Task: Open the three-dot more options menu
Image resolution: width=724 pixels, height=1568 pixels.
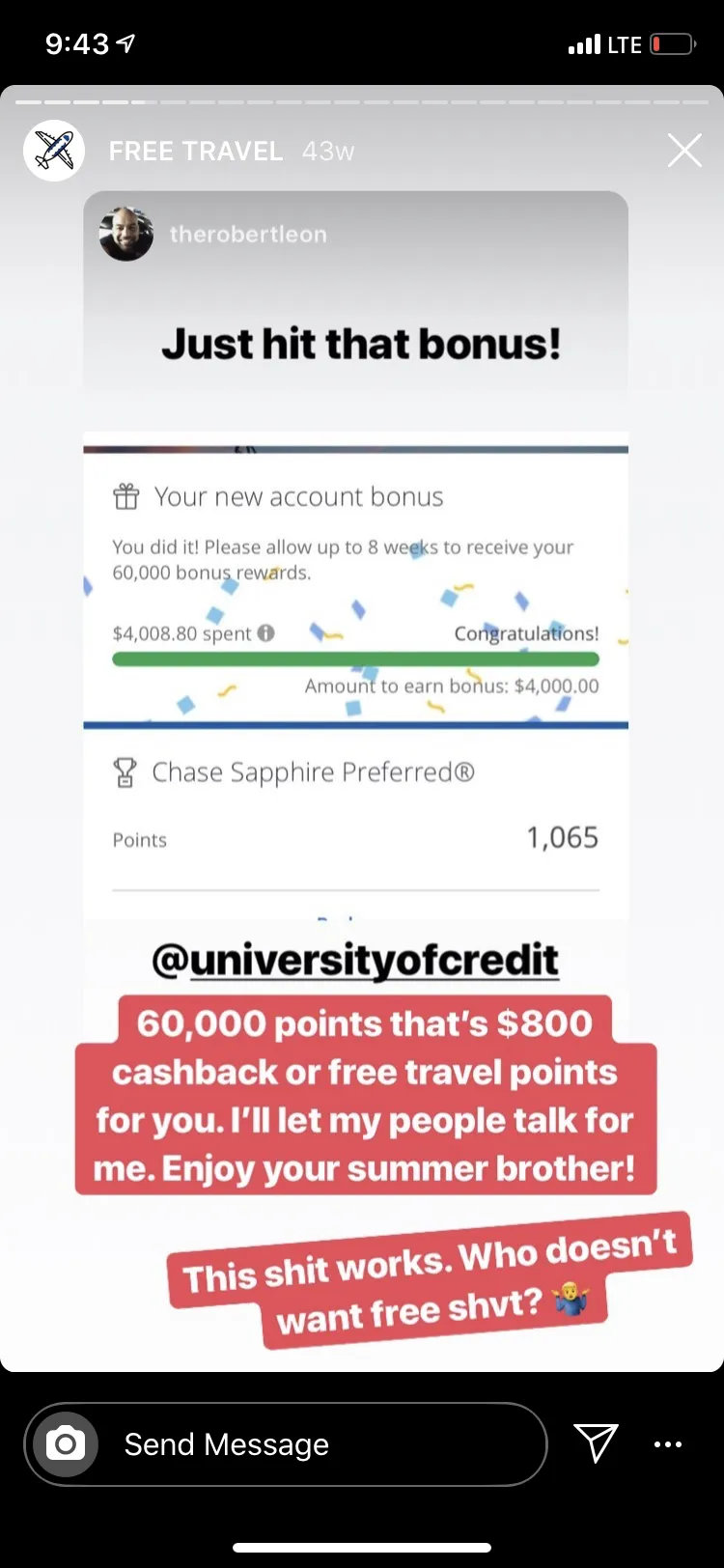Action: [x=668, y=1444]
